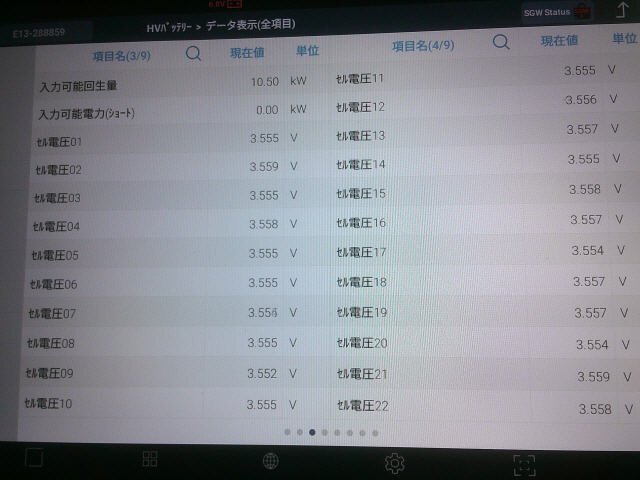640x480 pixels.
Task: Open search in the 項目名(3/9) column
Action: 193,52
